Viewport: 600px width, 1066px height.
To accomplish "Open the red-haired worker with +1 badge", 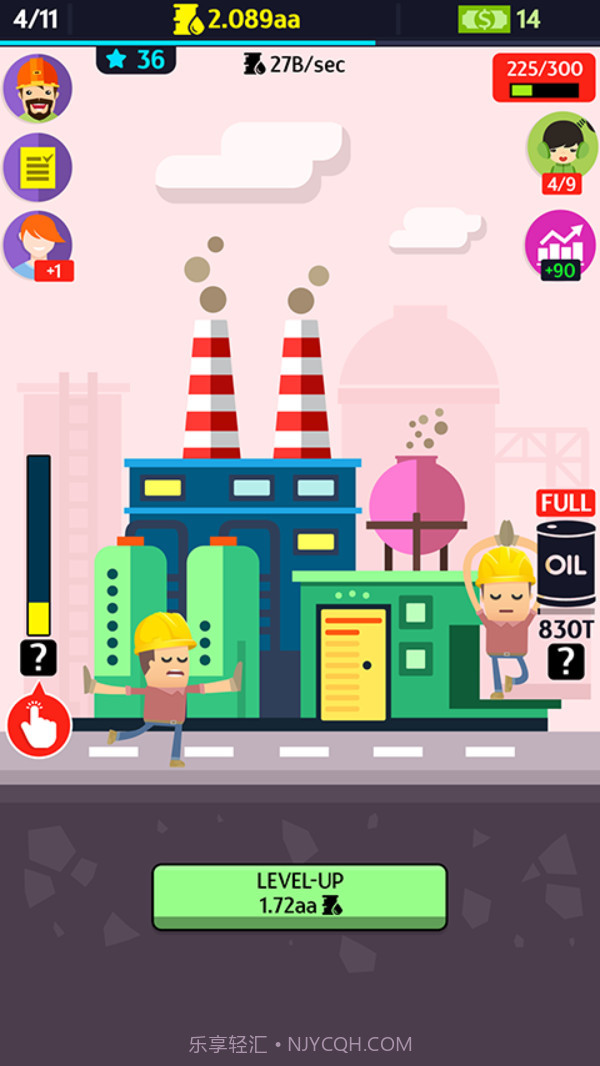I will coord(38,245).
